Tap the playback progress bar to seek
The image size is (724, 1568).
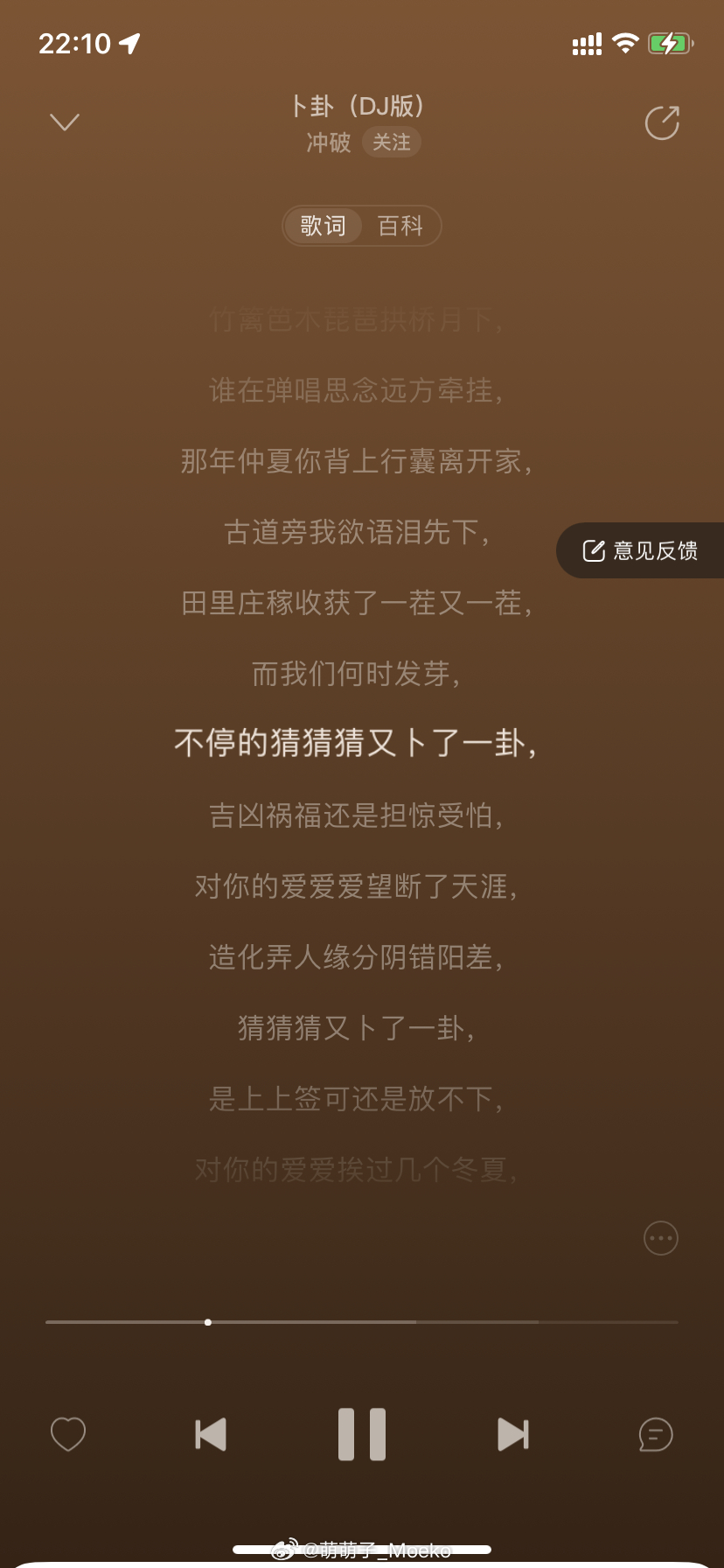362,1322
